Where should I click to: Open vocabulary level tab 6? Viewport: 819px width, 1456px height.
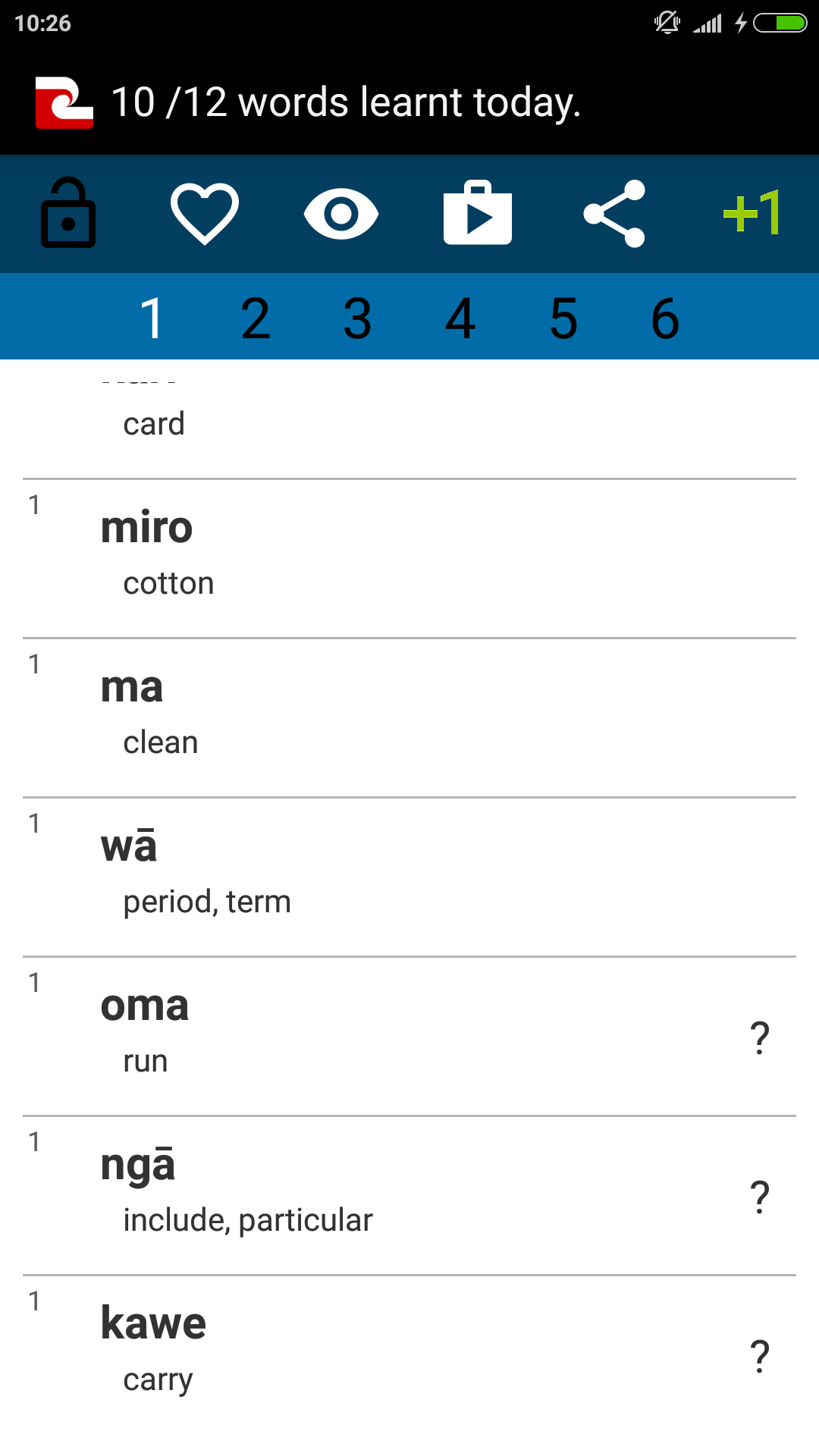(665, 317)
